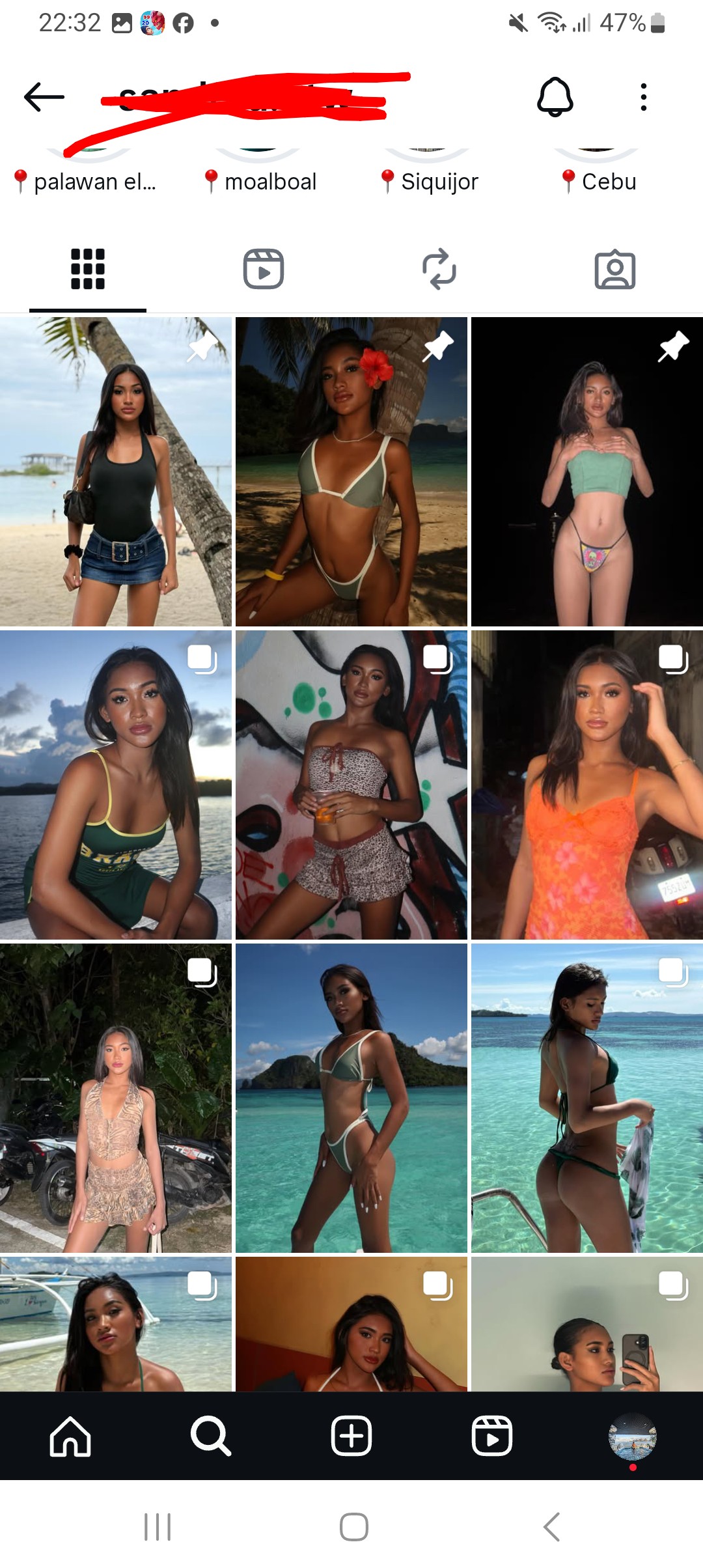Screen dimensions: 703x1568
Task: Open the Siquijor story highlight
Action: pos(430,176)
